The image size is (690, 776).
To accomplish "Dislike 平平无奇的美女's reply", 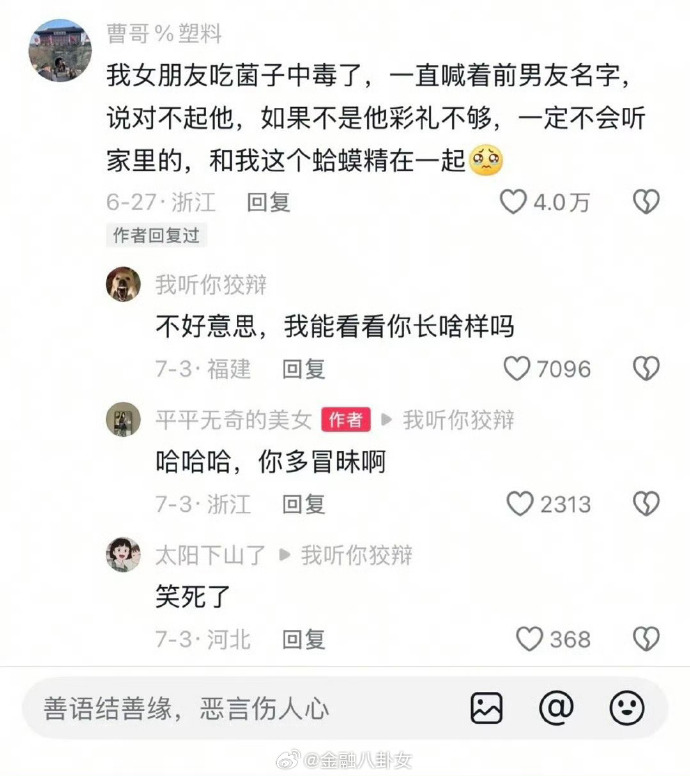I will coord(646,503).
